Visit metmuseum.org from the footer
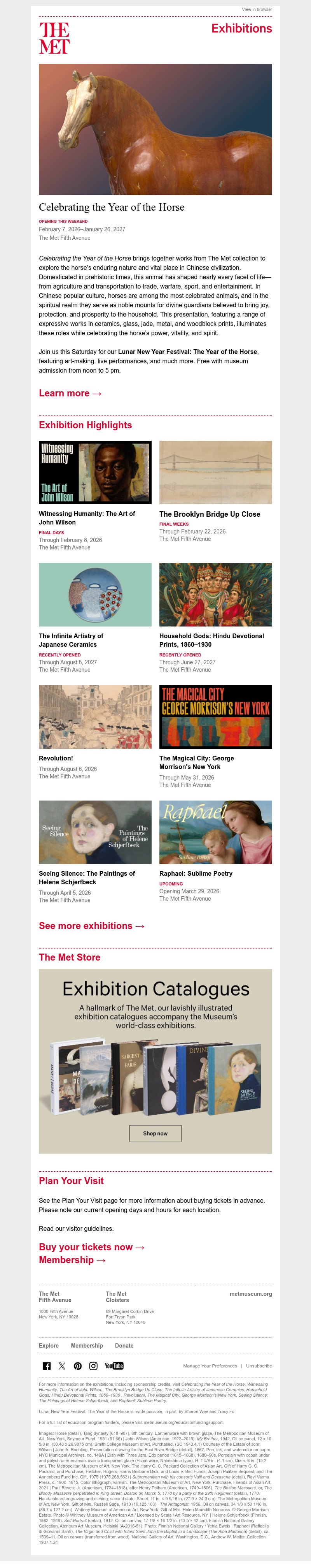The height and width of the screenshot is (1568, 311). point(250,1293)
